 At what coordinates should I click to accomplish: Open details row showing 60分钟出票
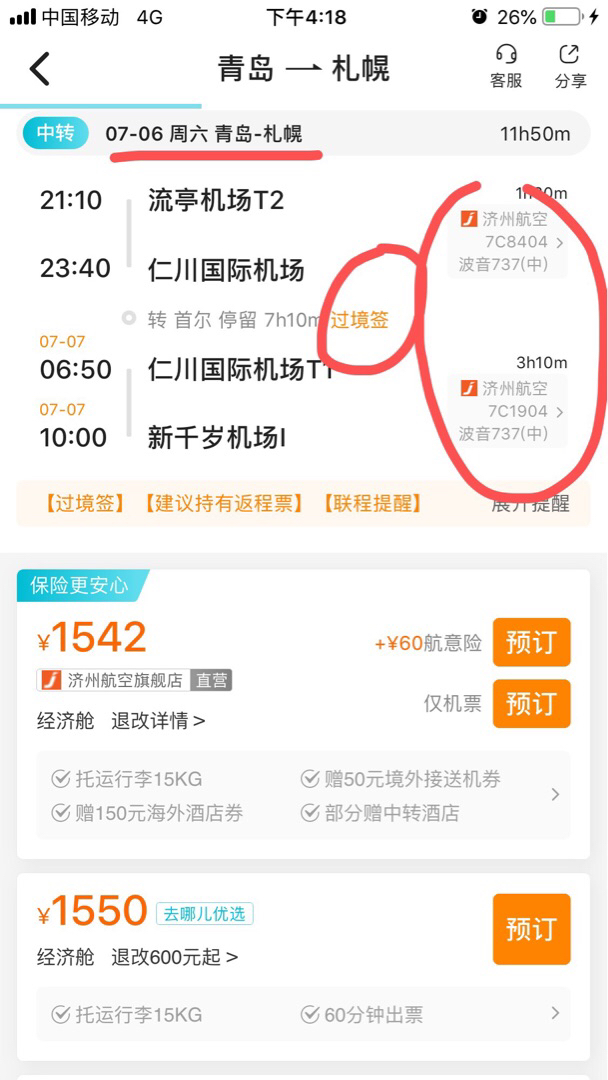coord(304,1014)
